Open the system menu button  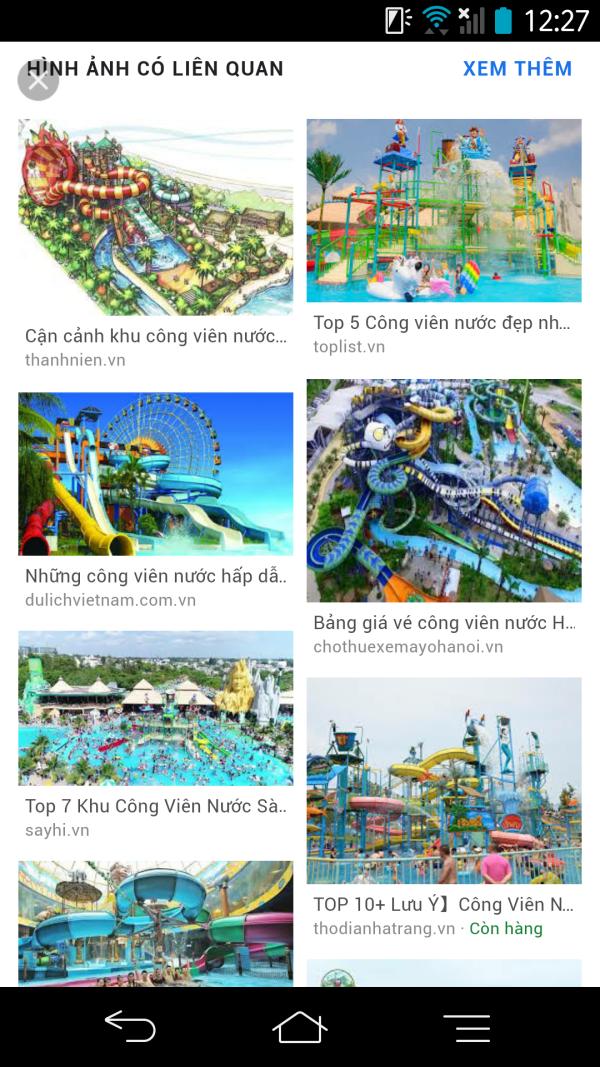tap(467, 1028)
